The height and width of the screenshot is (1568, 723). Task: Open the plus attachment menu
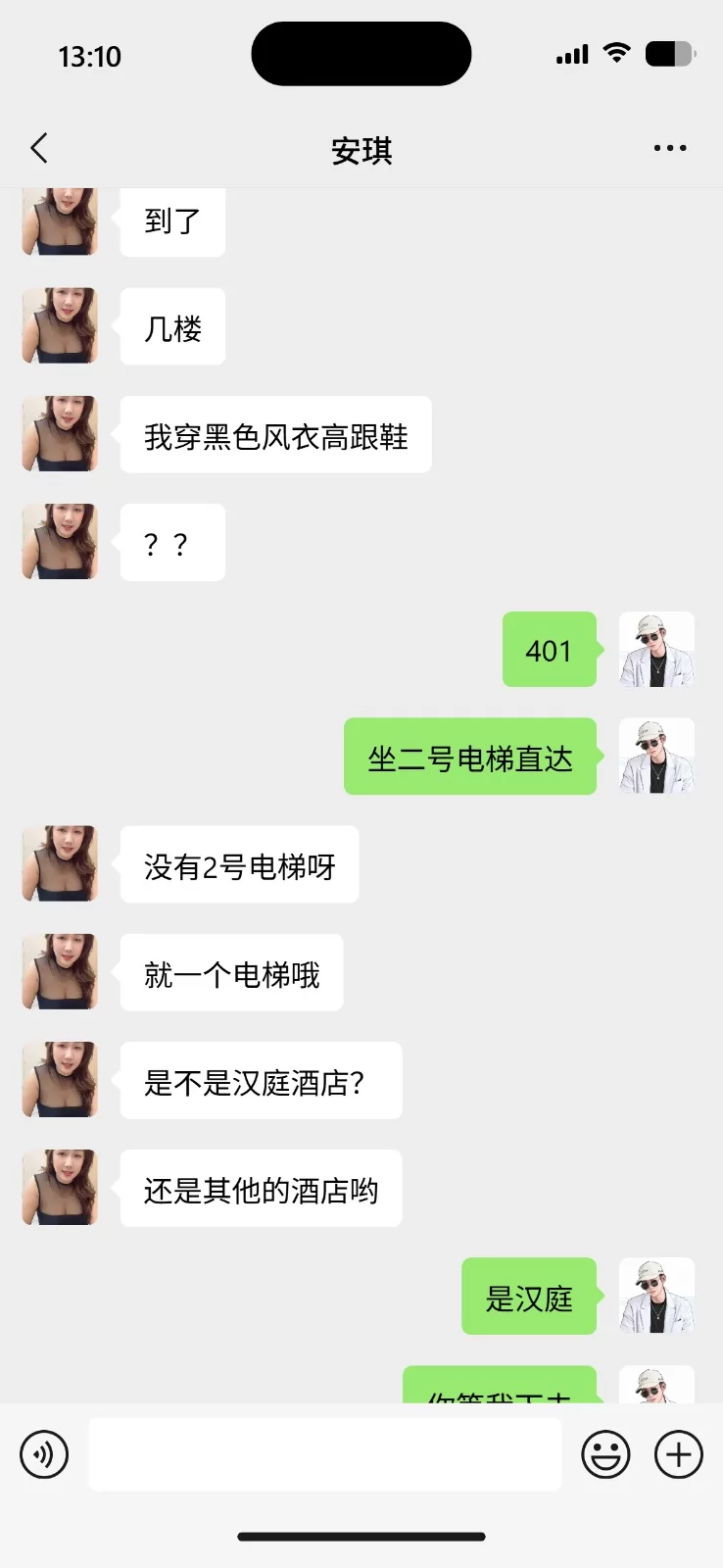[x=679, y=1454]
